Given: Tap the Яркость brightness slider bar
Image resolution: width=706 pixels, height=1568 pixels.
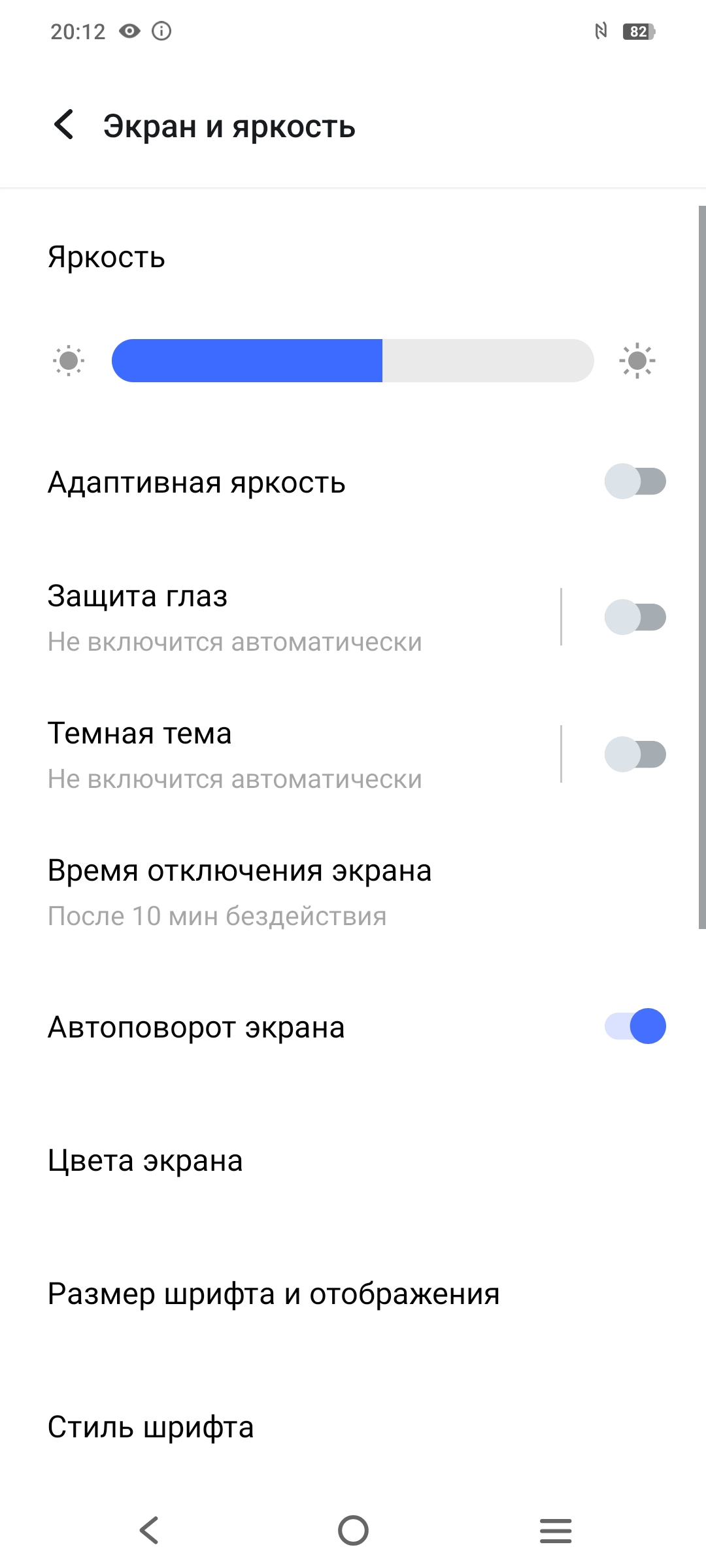Looking at the screenshot, I should tap(352, 361).
